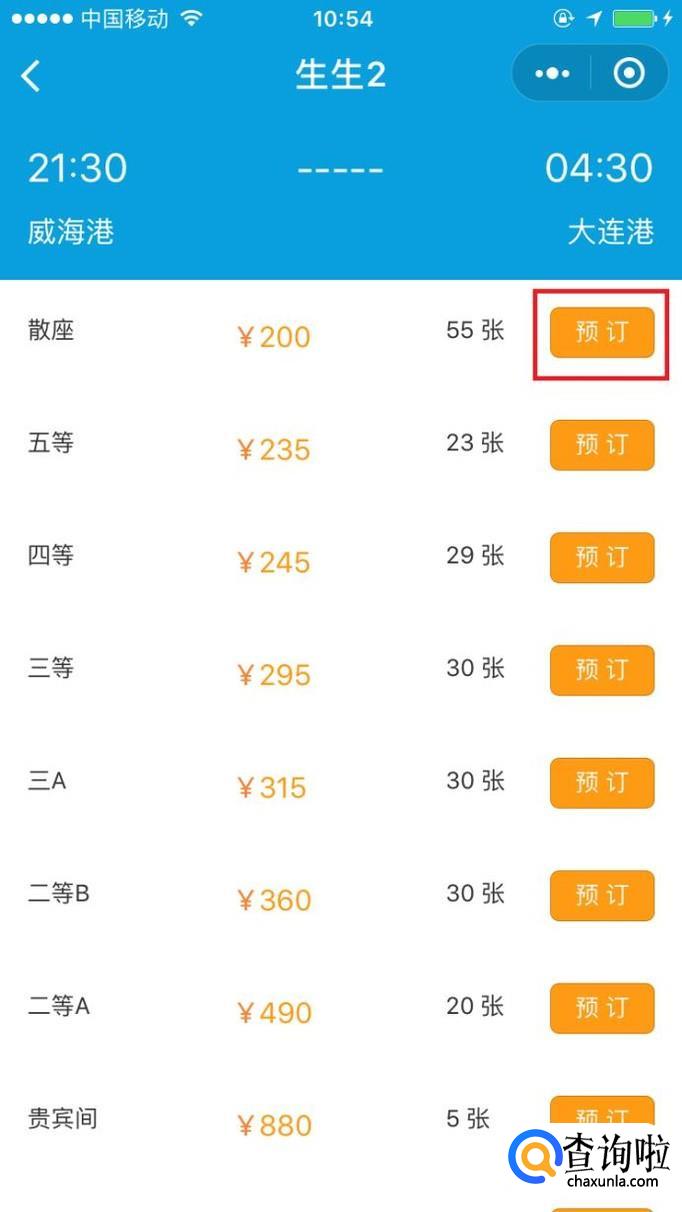Go back with the top-left arrow
682x1212 pixels.
tap(31, 75)
